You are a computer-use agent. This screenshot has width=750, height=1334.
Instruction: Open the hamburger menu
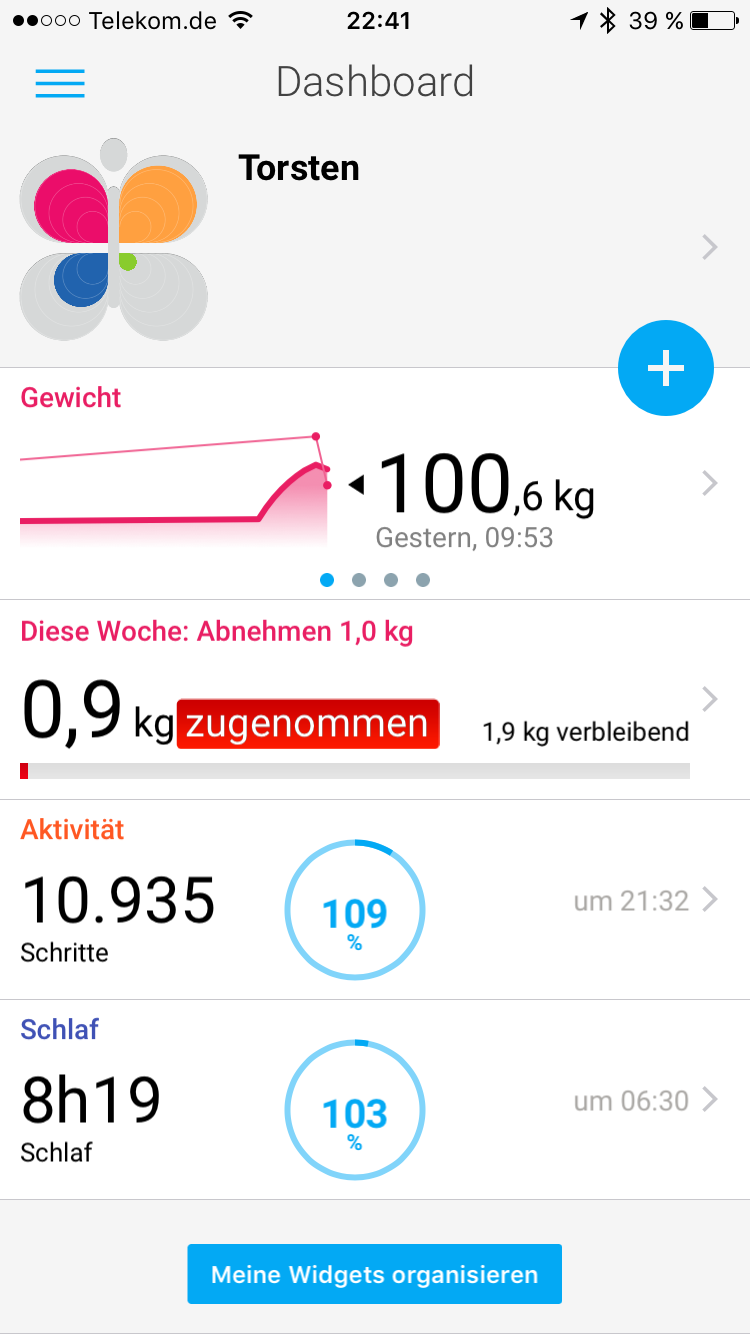point(60,83)
